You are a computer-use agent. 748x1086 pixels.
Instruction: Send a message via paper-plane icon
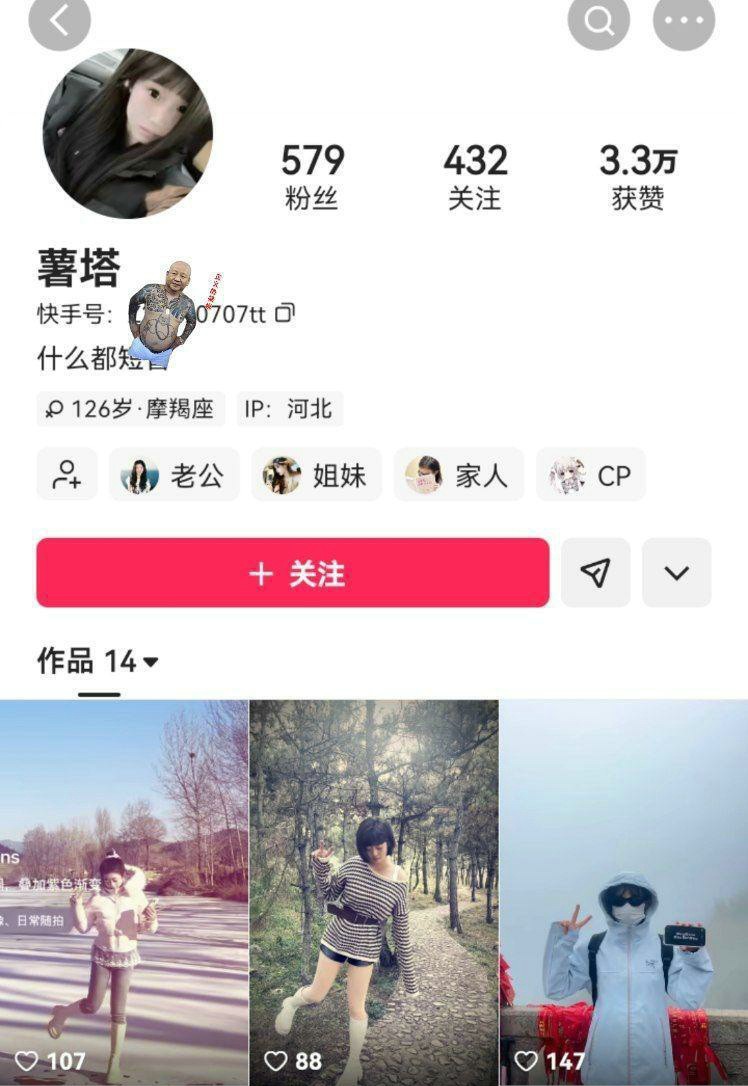(x=595, y=573)
